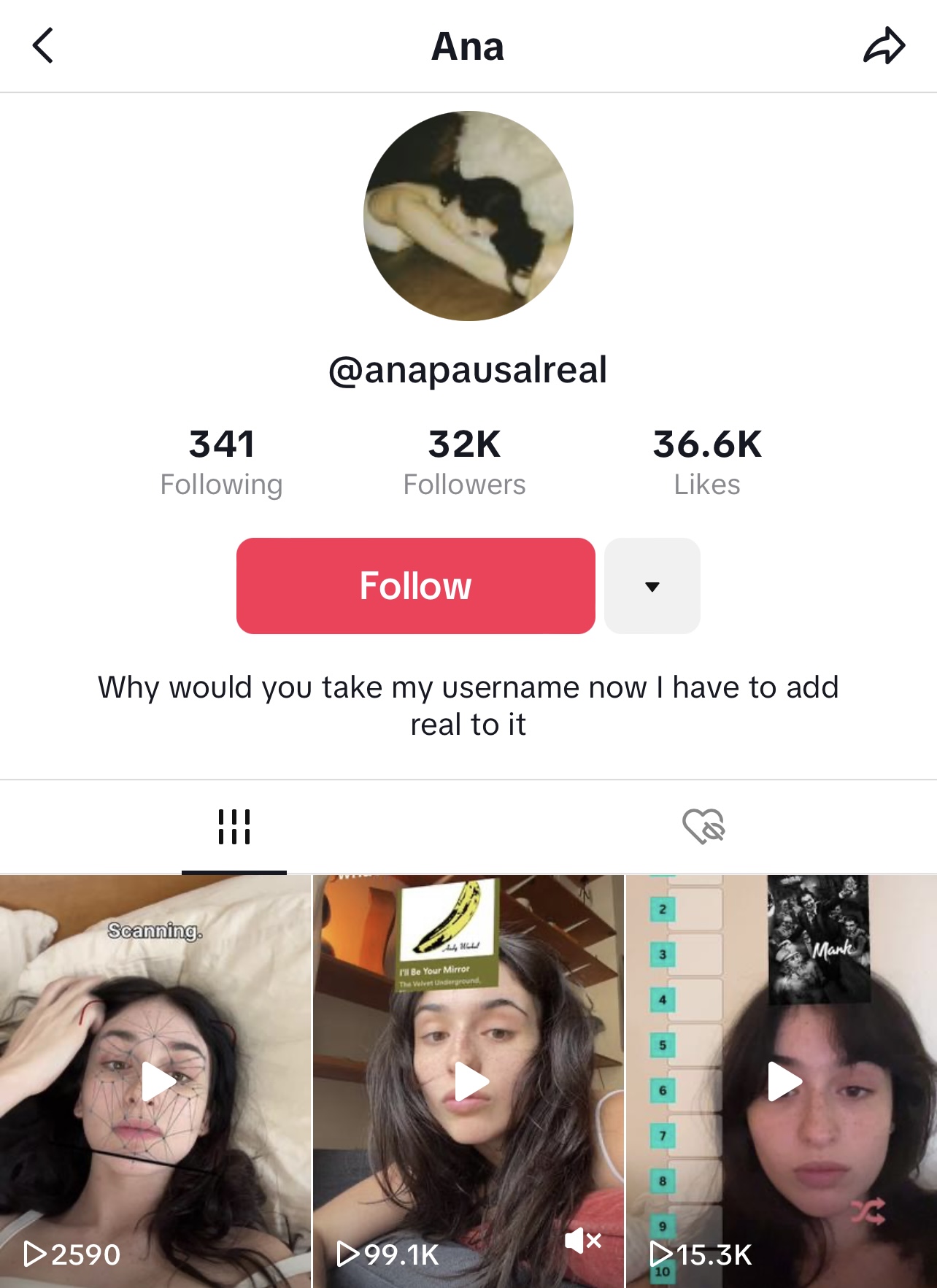Viewport: 937px width, 1288px height.
Task: Expand the suggested accounts dropdown arrow
Action: (652, 586)
